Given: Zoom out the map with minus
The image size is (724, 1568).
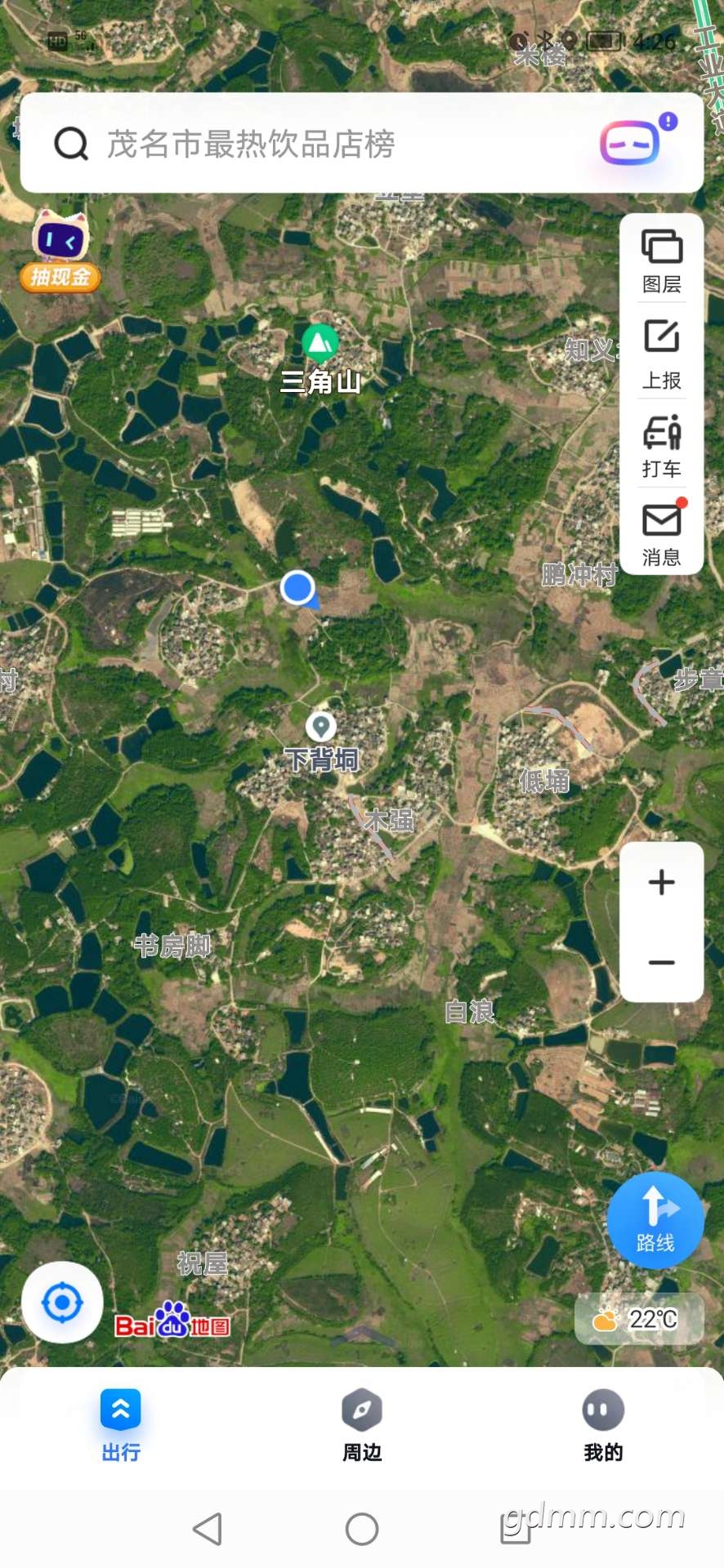Looking at the screenshot, I should (x=661, y=962).
